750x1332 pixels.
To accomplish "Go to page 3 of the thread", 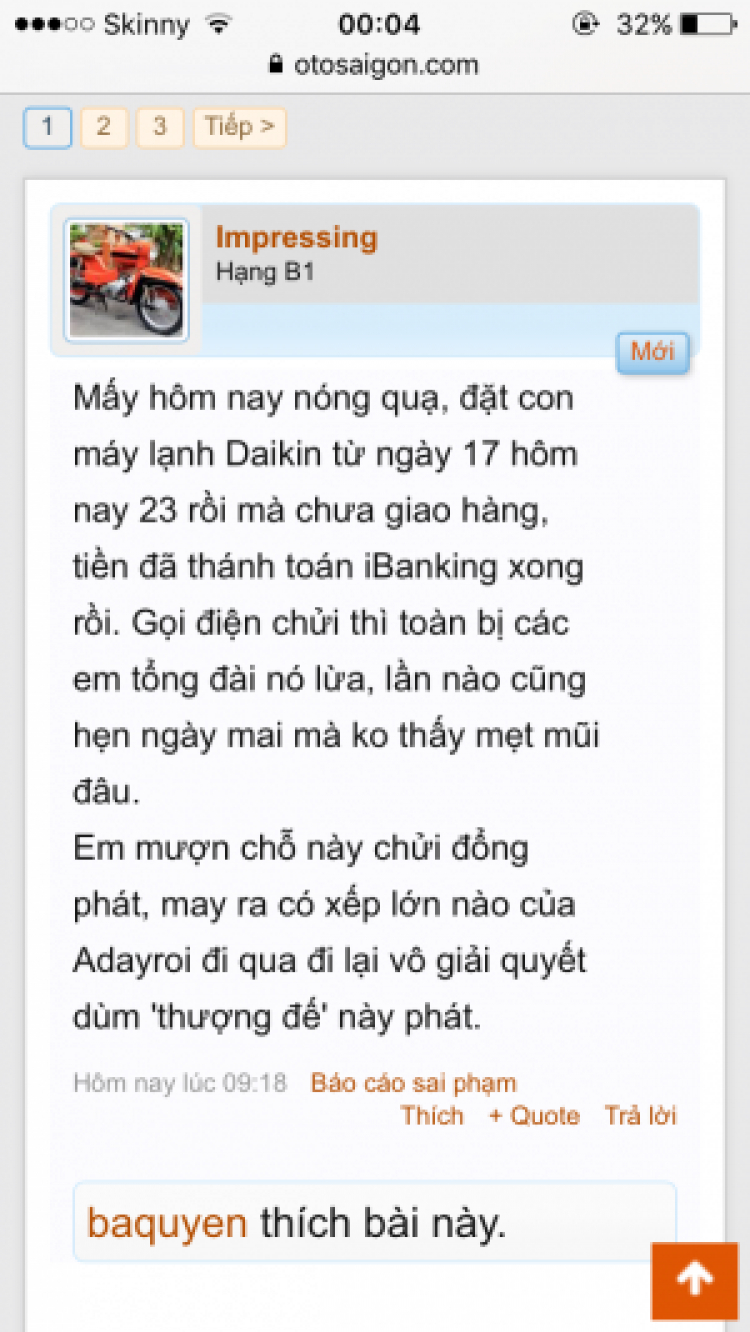I will [x=159, y=128].
